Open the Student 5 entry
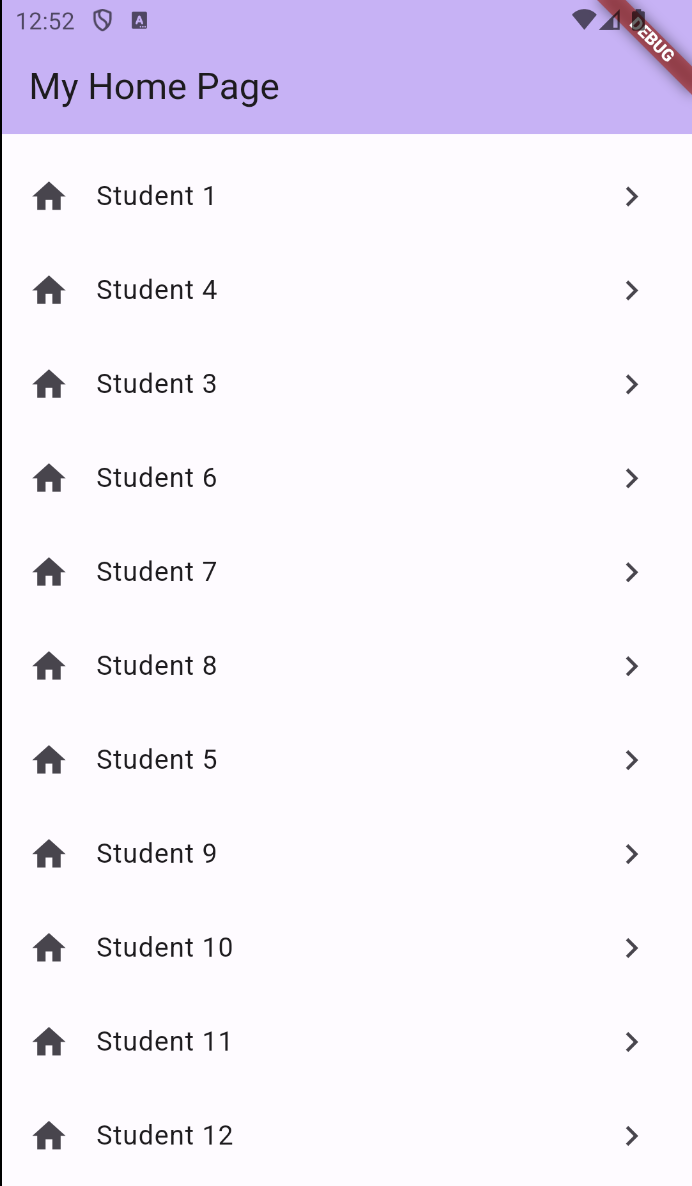This screenshot has height=1186, width=692. pos(156,761)
